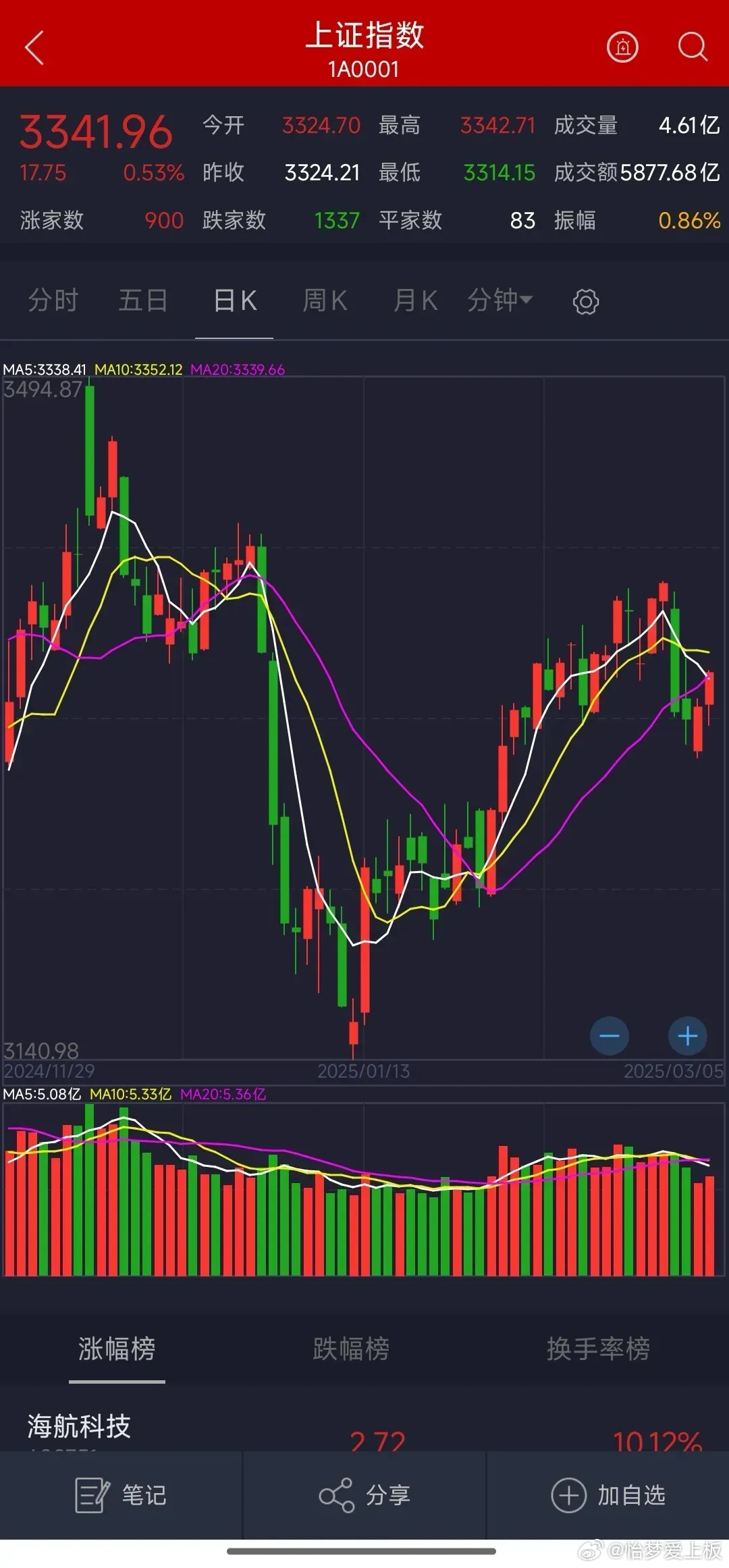Add index to watchlist with 加自选
The width and height of the screenshot is (729, 1568).
point(607,1495)
